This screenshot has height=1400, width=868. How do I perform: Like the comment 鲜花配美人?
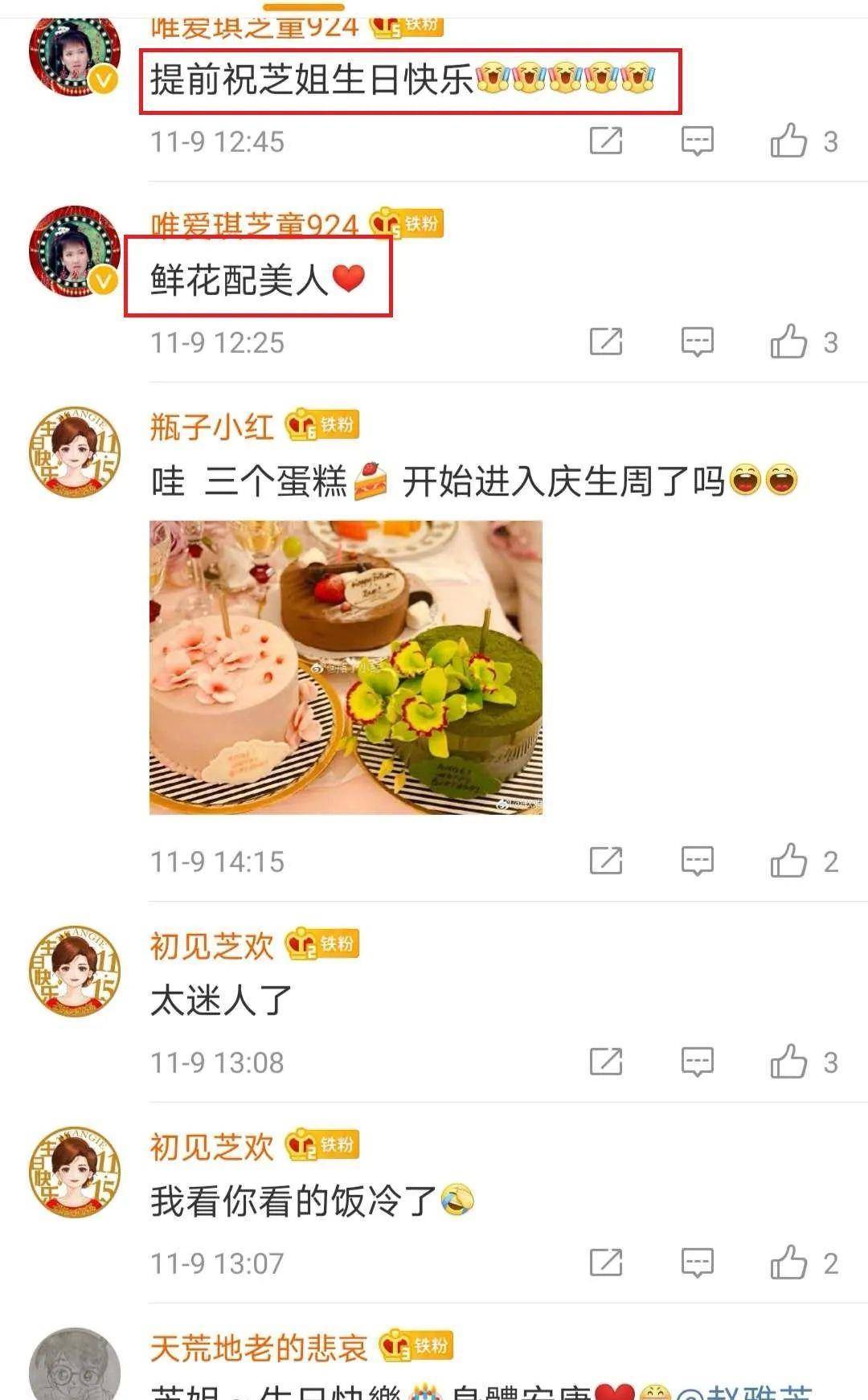(x=788, y=342)
